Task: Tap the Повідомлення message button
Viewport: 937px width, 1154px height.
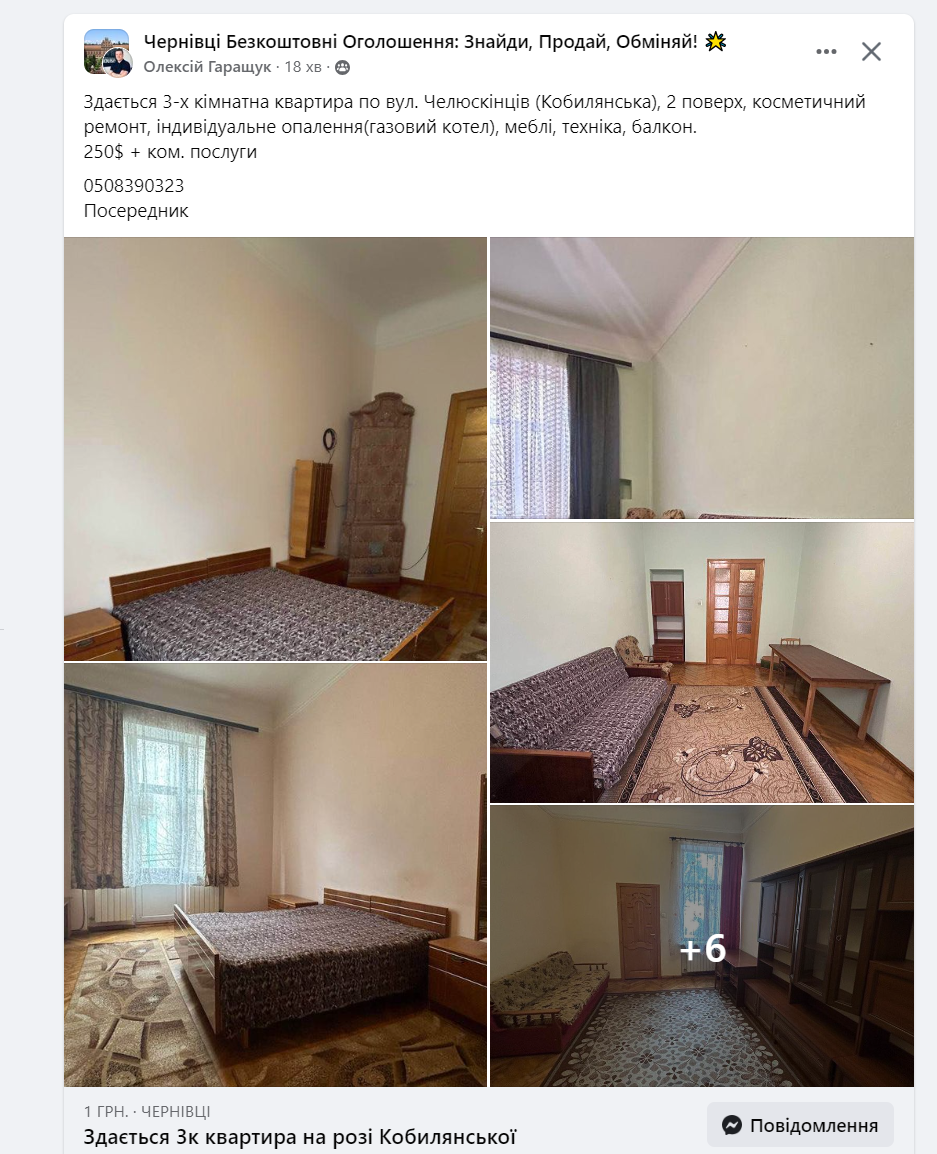Action: 800,1125
